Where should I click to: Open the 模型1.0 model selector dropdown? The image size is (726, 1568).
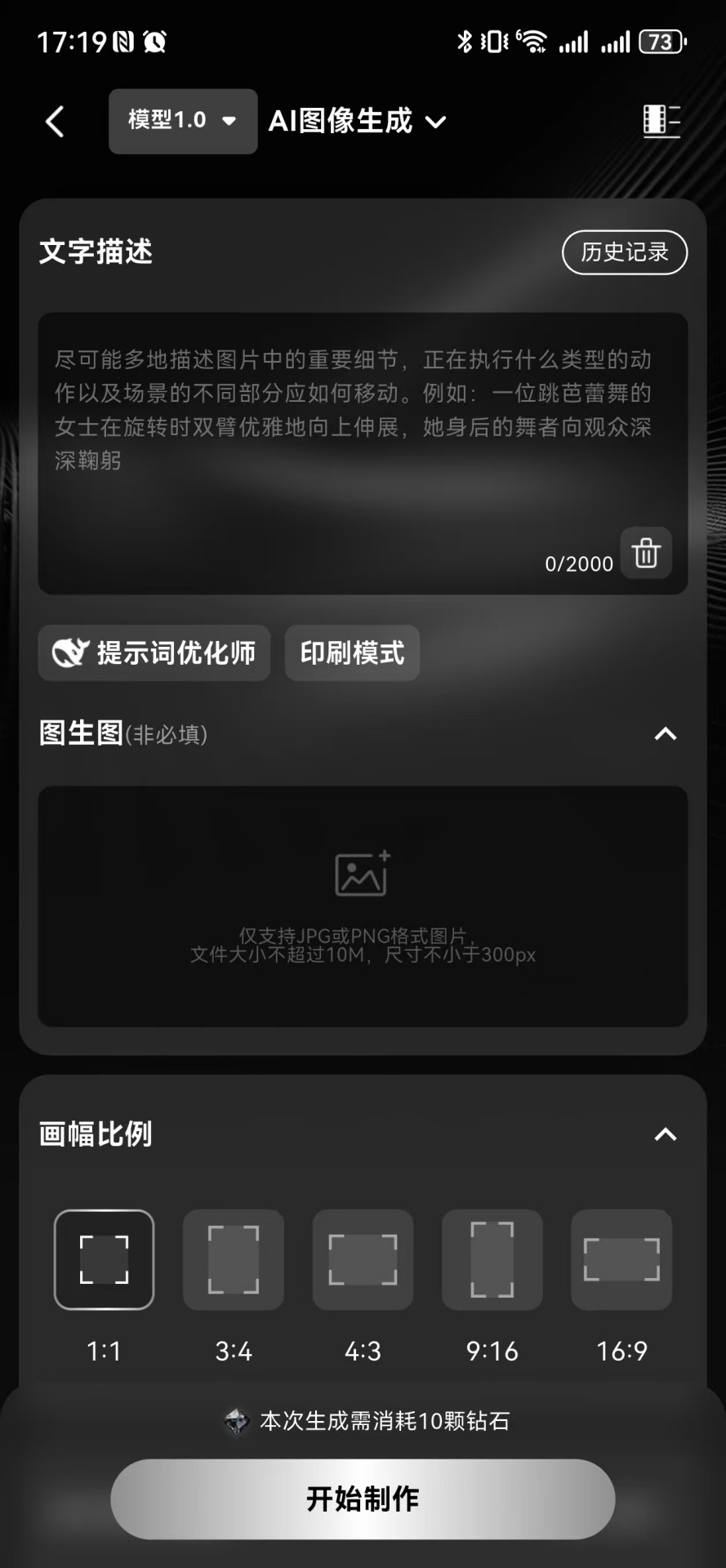click(x=182, y=121)
